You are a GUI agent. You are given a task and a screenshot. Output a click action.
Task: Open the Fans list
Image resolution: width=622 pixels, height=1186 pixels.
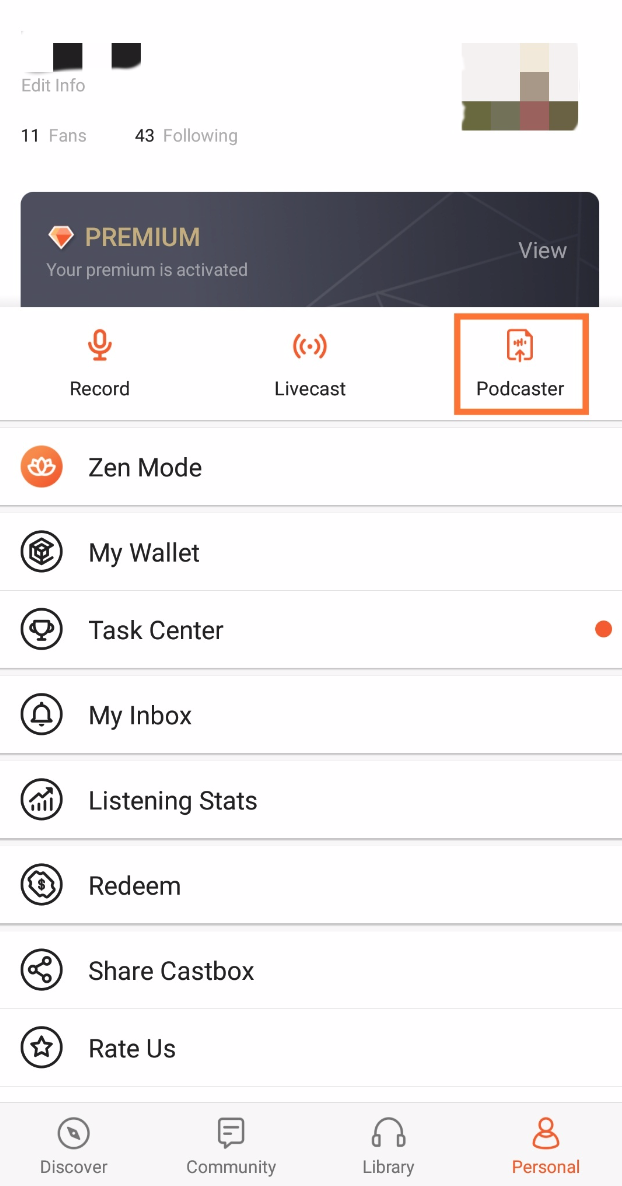54,136
